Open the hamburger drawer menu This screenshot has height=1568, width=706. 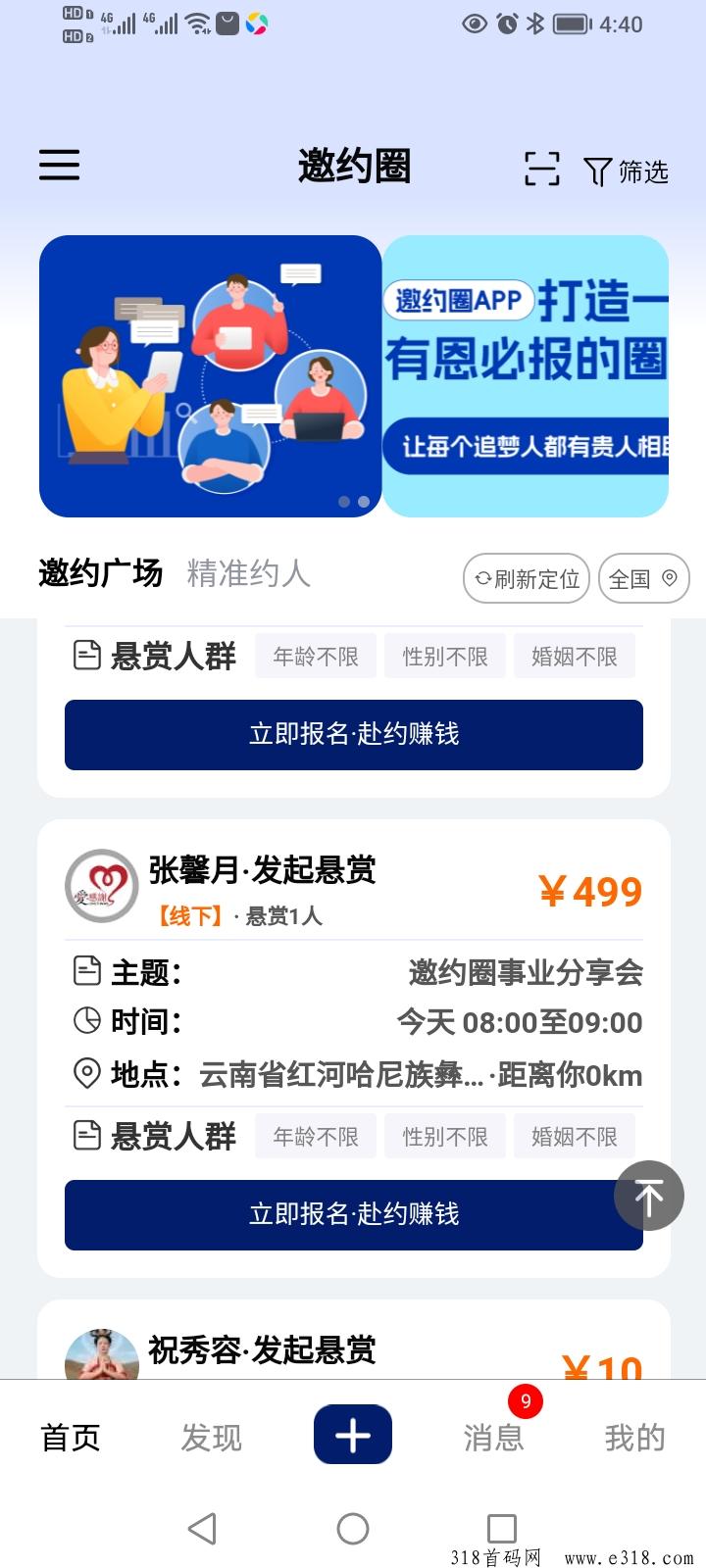(x=59, y=165)
